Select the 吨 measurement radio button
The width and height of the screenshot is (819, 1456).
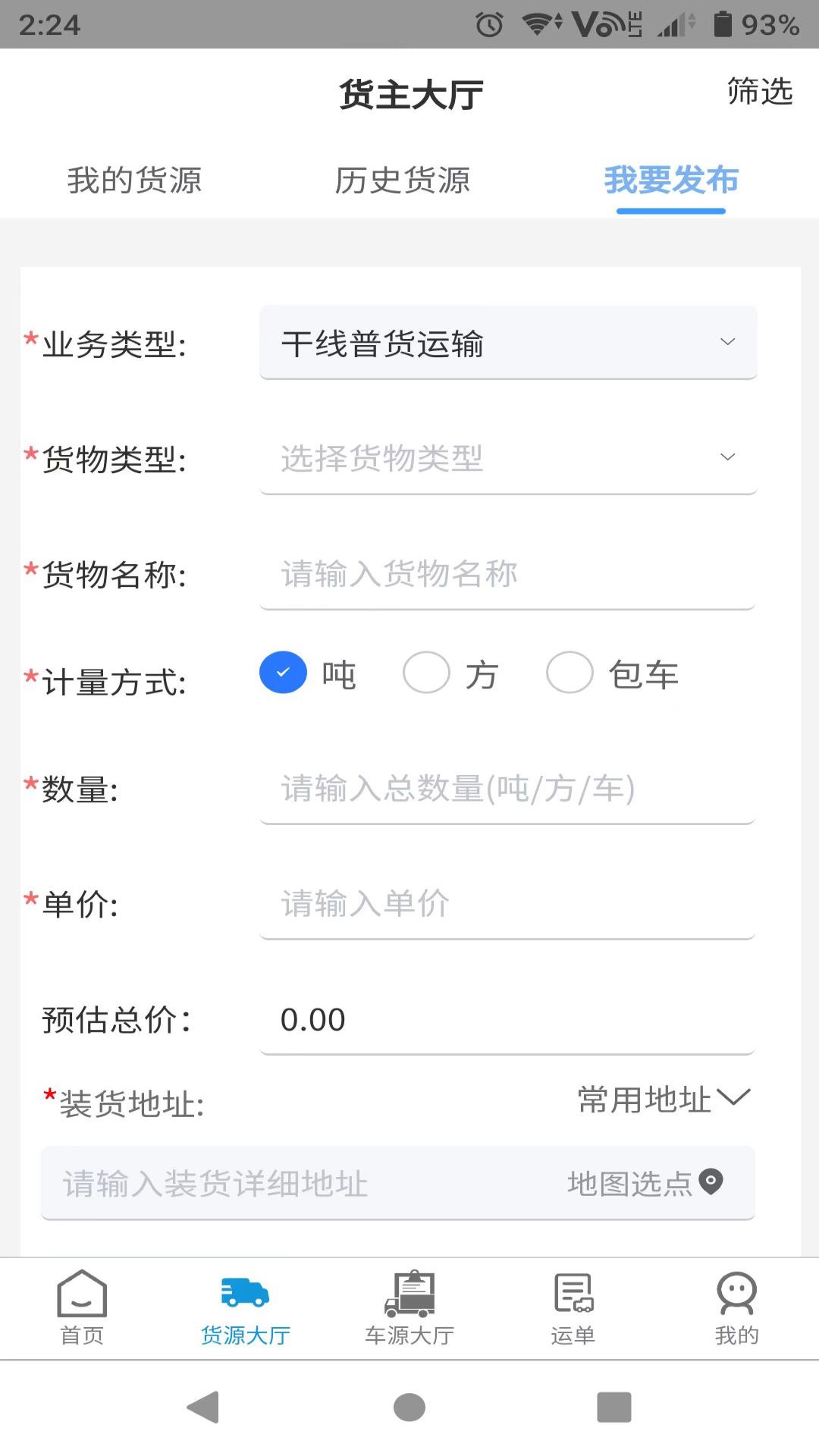coord(282,672)
